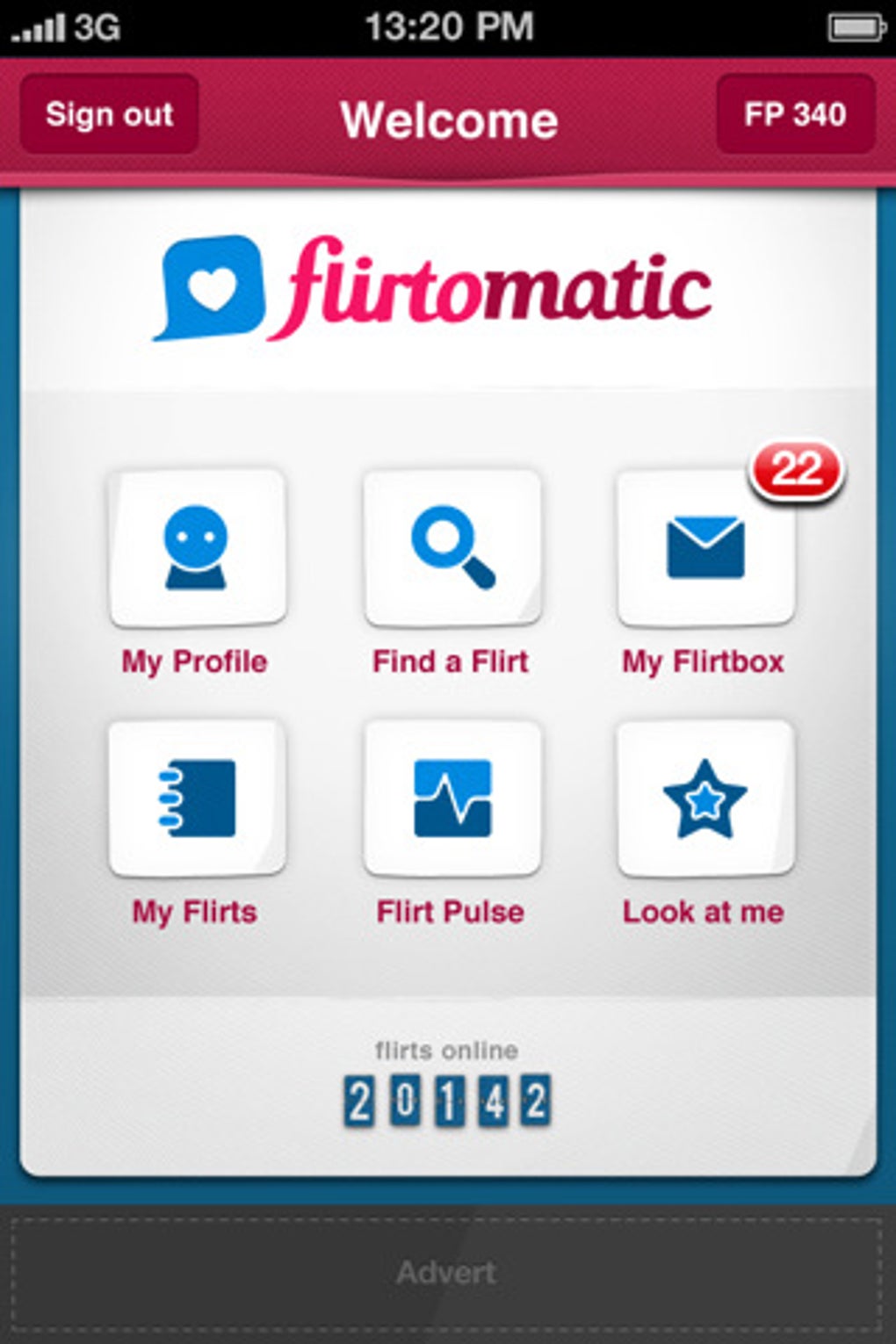Launch Flirt Pulse activity icon

click(451, 798)
